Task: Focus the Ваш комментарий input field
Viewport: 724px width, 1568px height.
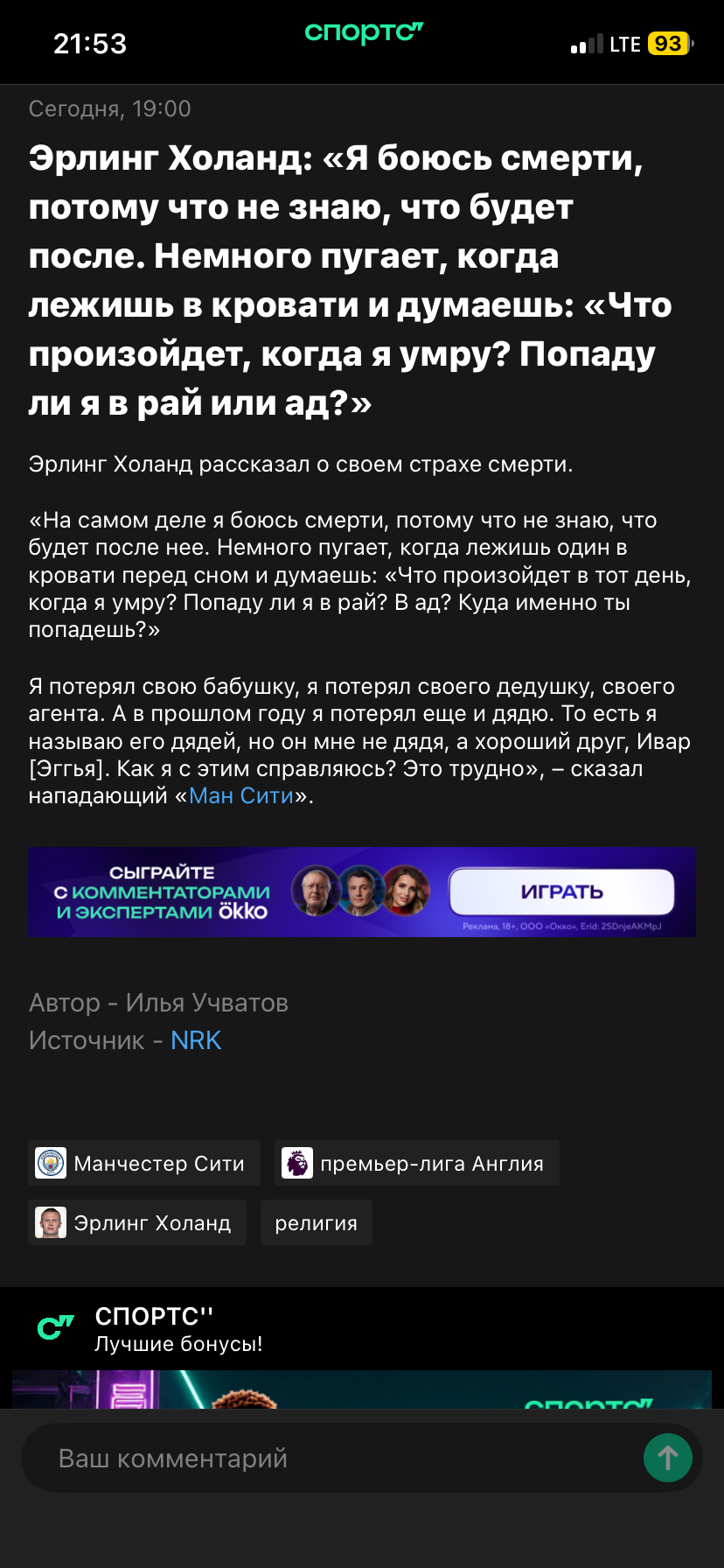Action: 324,1459
